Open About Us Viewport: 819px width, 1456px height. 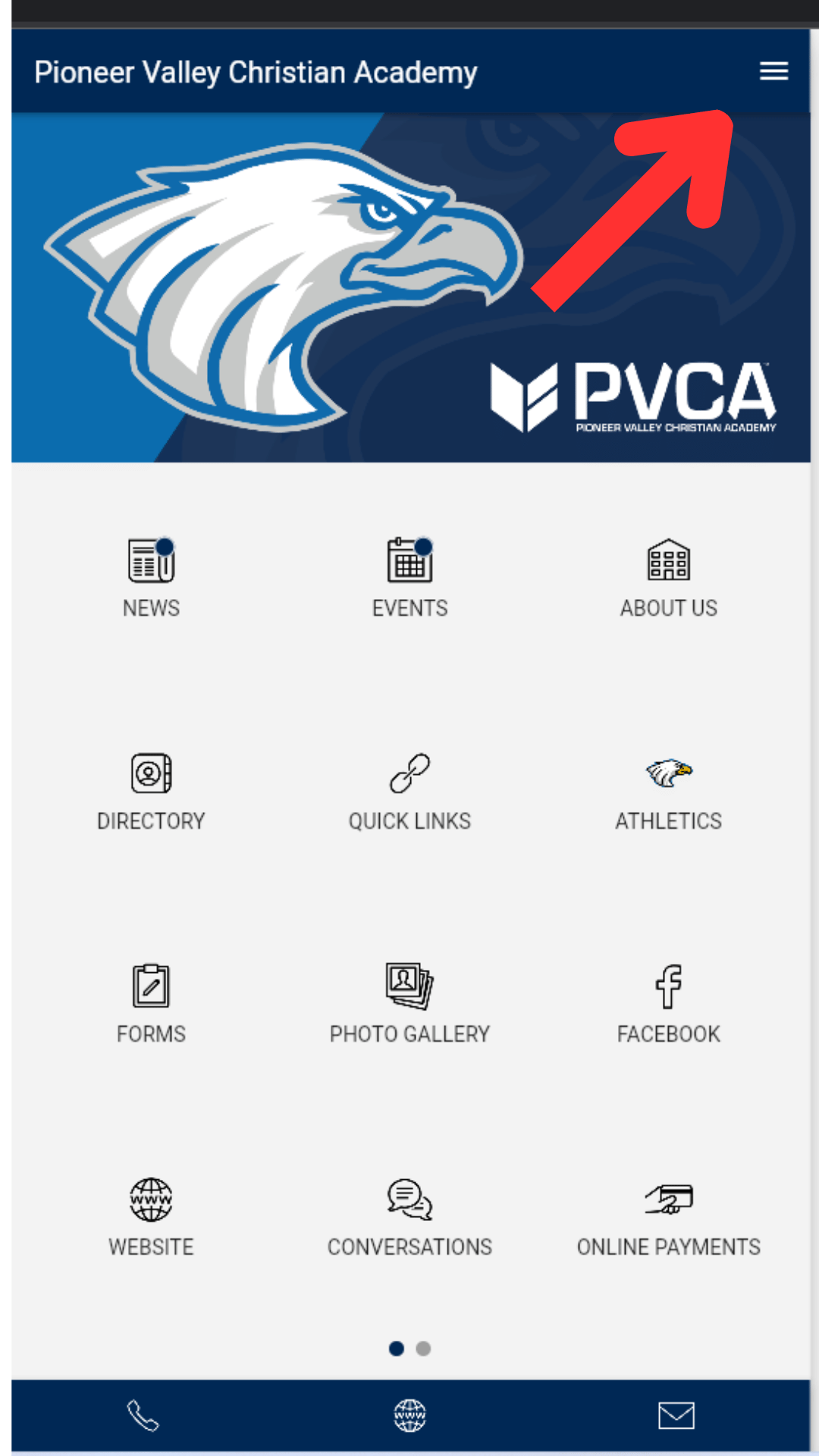[668, 576]
